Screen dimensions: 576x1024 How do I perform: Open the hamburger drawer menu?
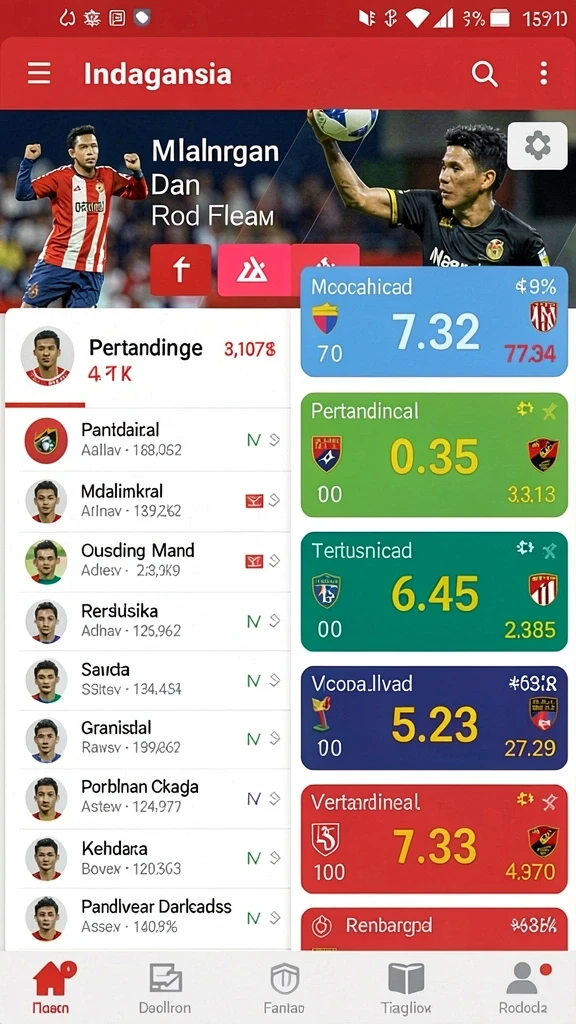39,73
